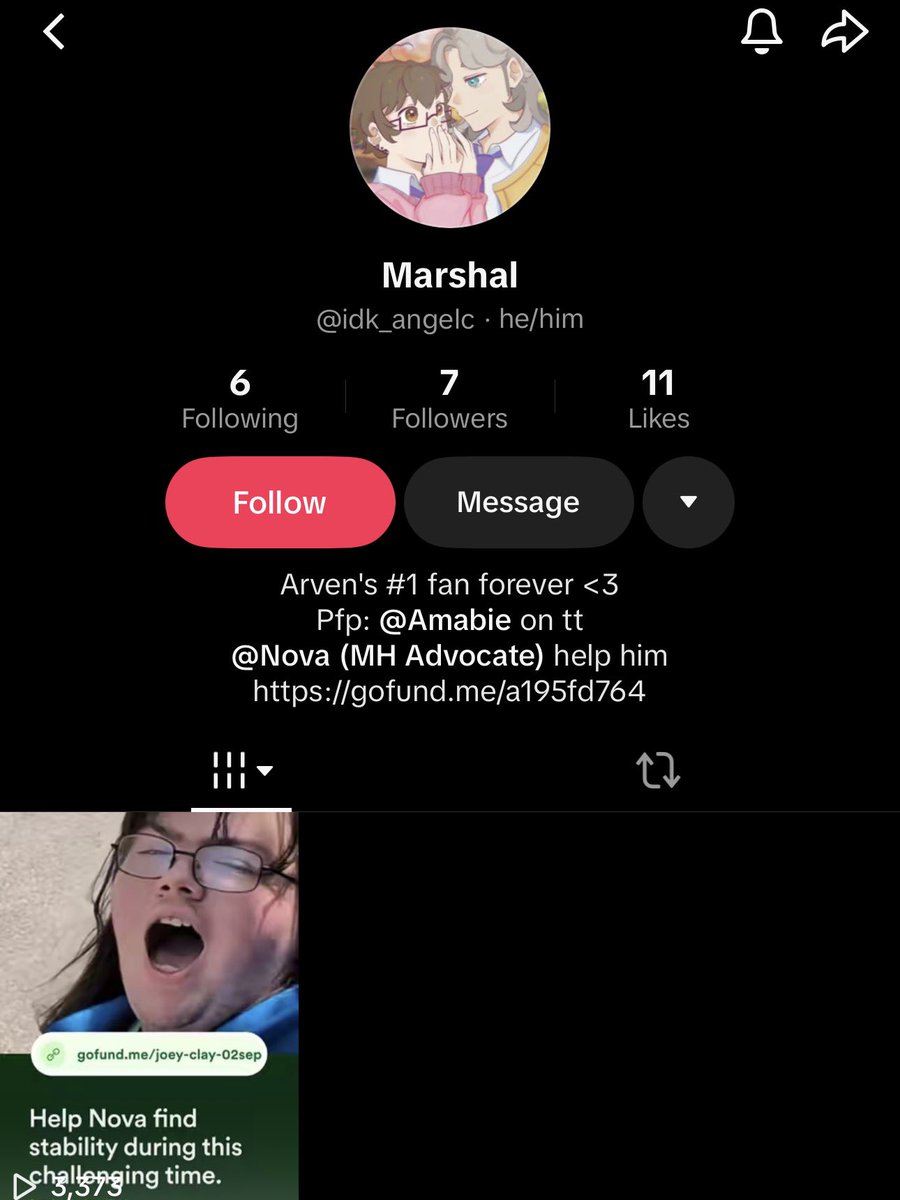This screenshot has width=900, height=1200.
Task: Open the gofund.me link in bio
Action: click(449, 691)
